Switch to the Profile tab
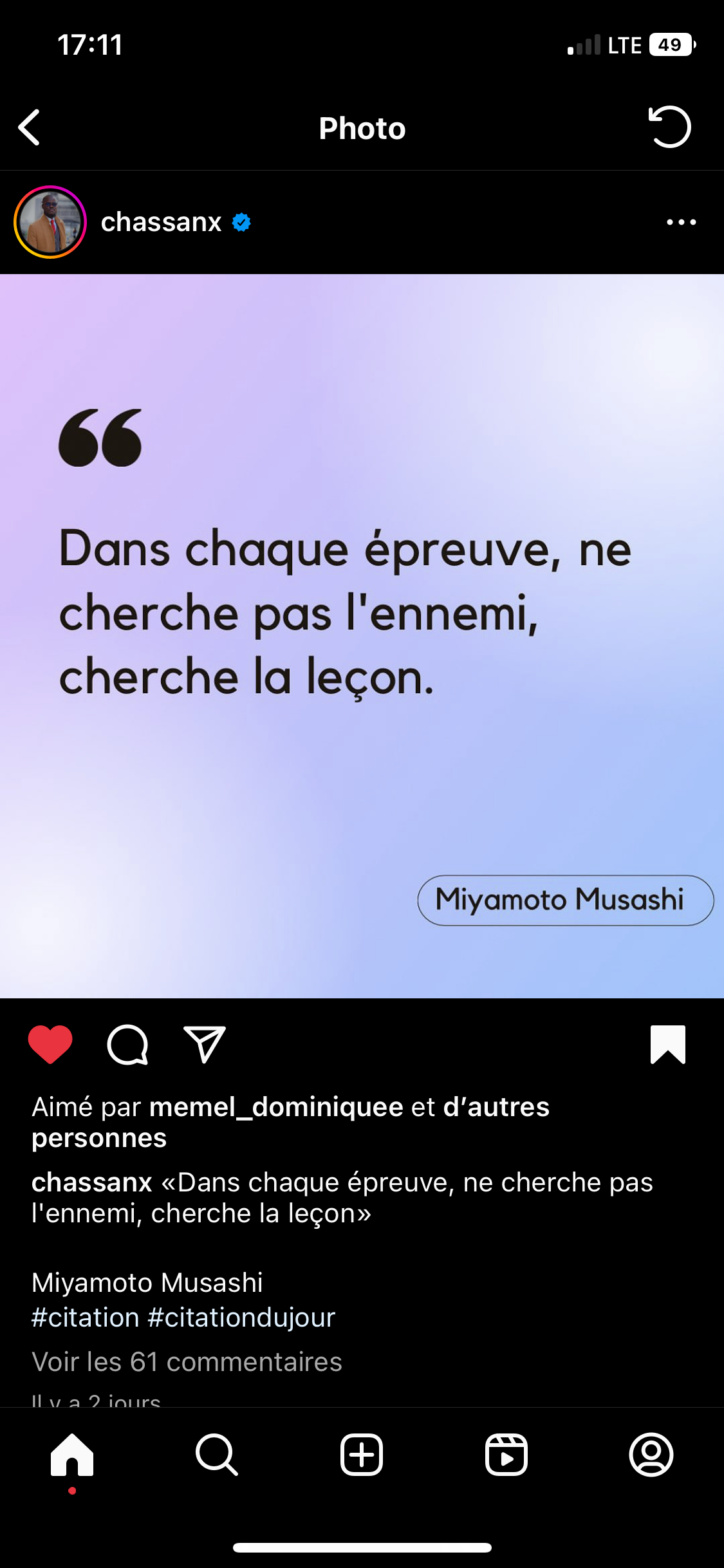The image size is (724, 1568). (x=651, y=1455)
